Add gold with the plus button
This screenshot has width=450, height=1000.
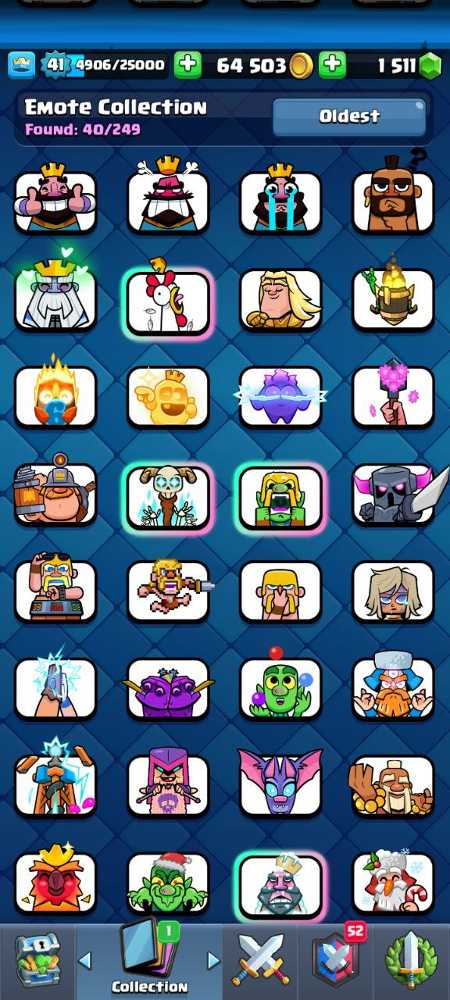pyautogui.click(x=187, y=65)
